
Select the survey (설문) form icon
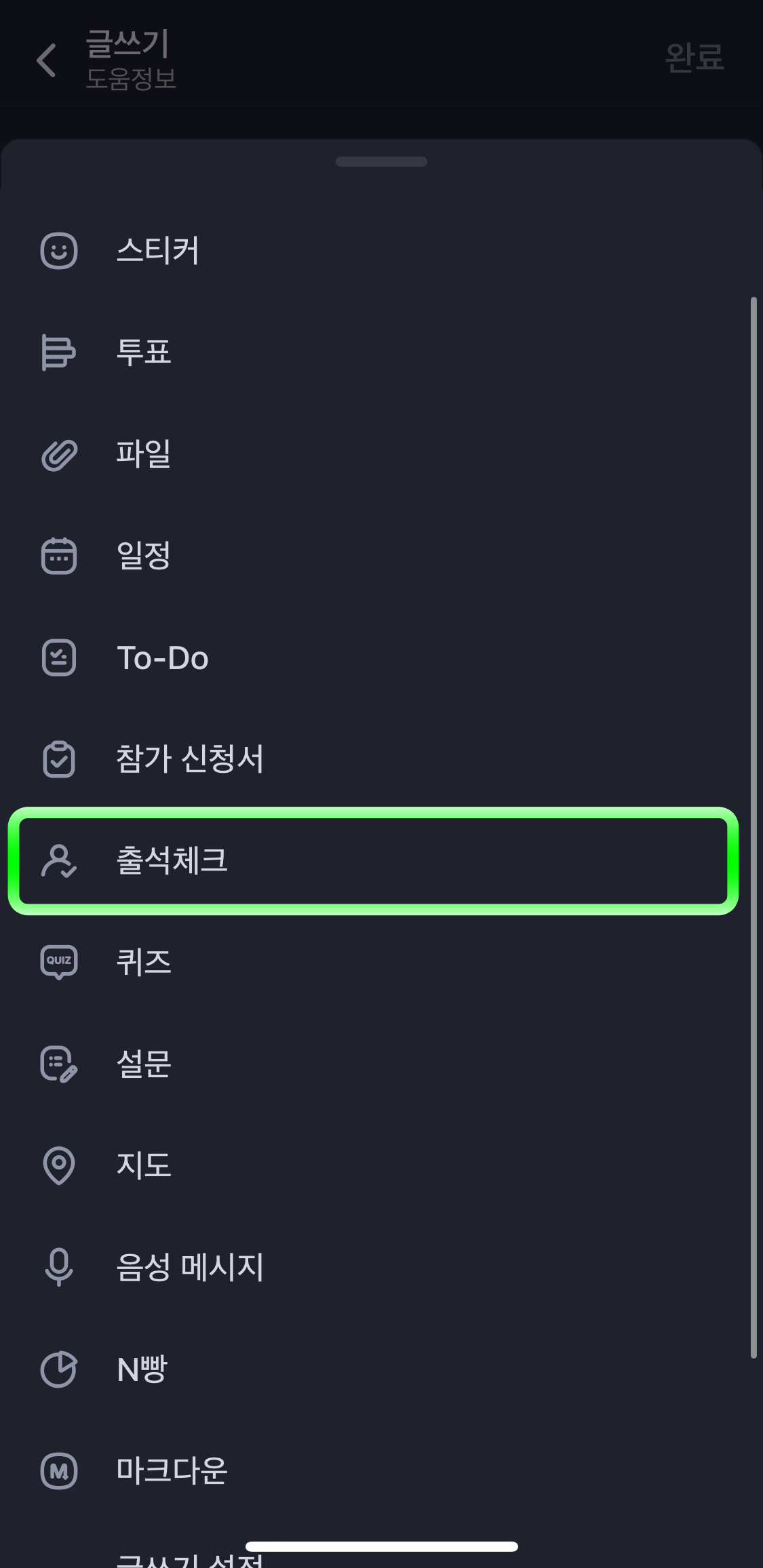58,1064
